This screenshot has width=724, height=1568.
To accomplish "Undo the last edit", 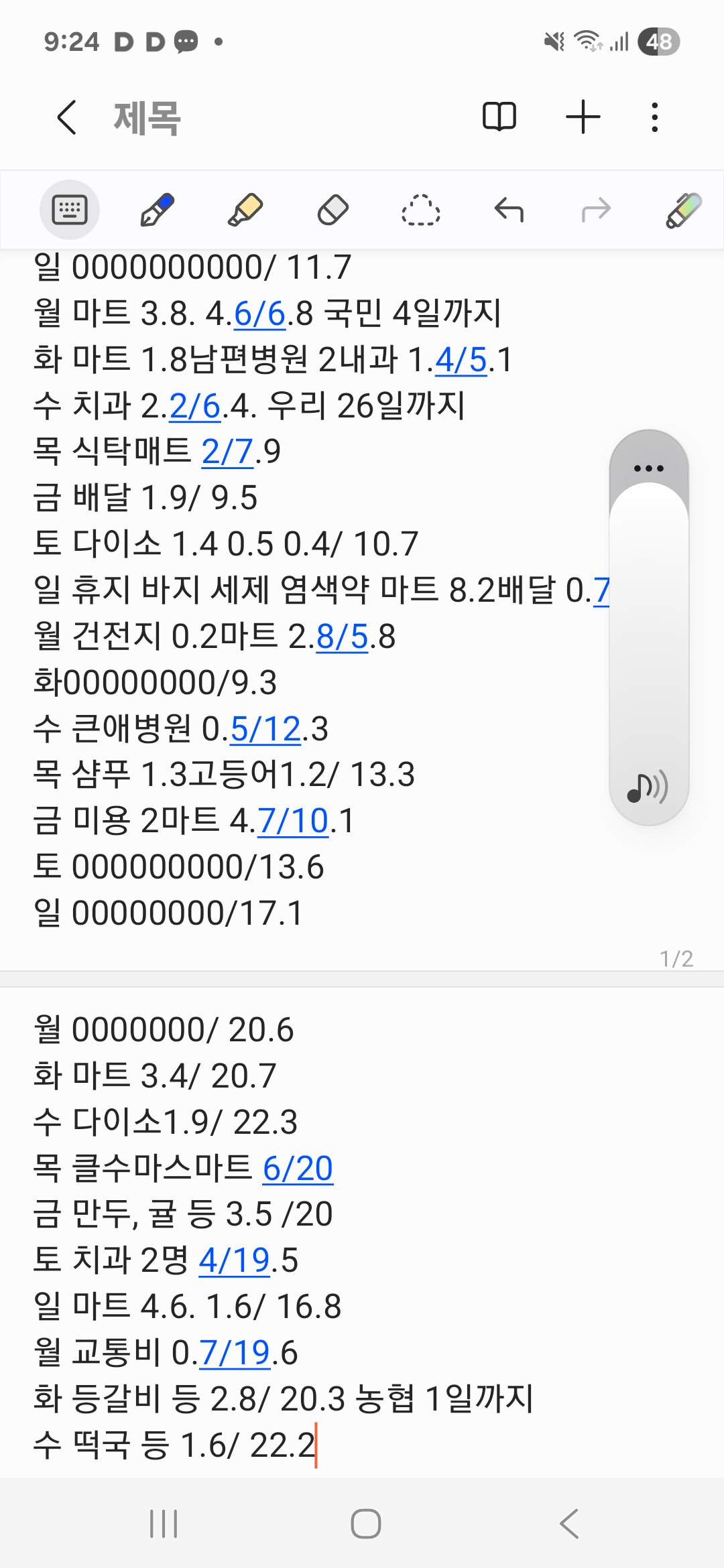I will [x=509, y=210].
